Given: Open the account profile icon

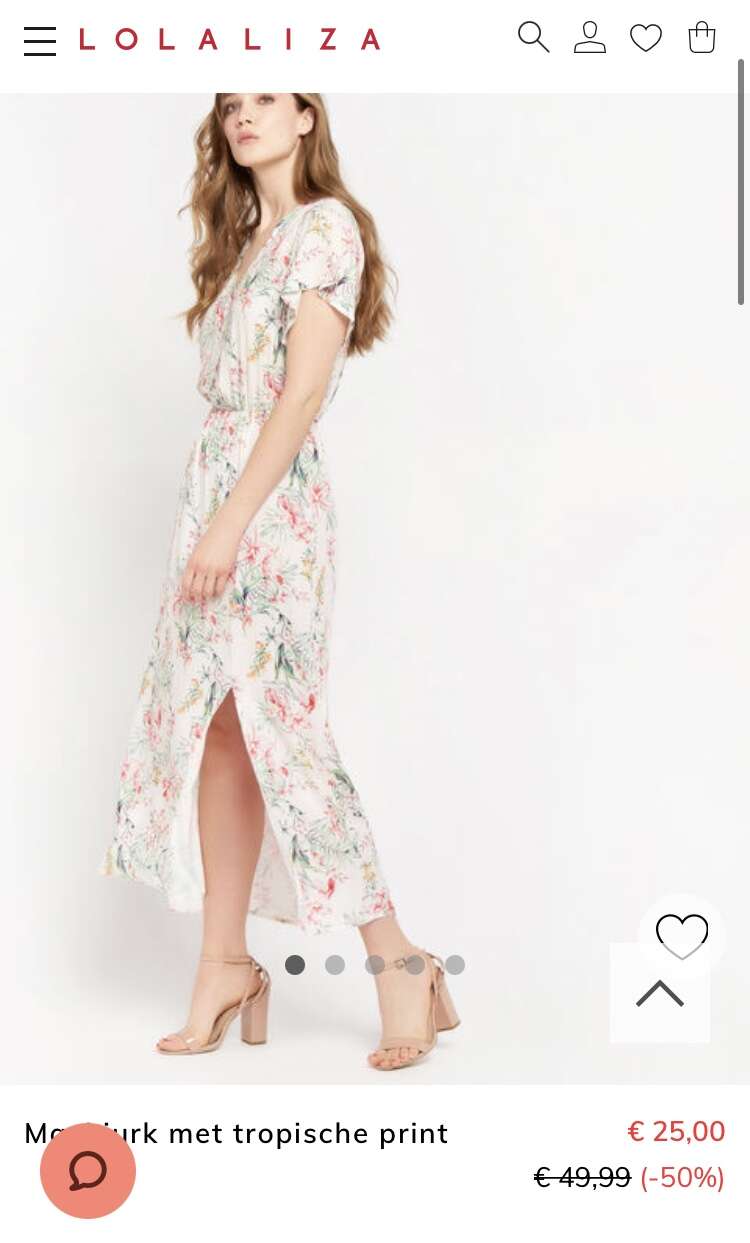Looking at the screenshot, I should click(590, 37).
